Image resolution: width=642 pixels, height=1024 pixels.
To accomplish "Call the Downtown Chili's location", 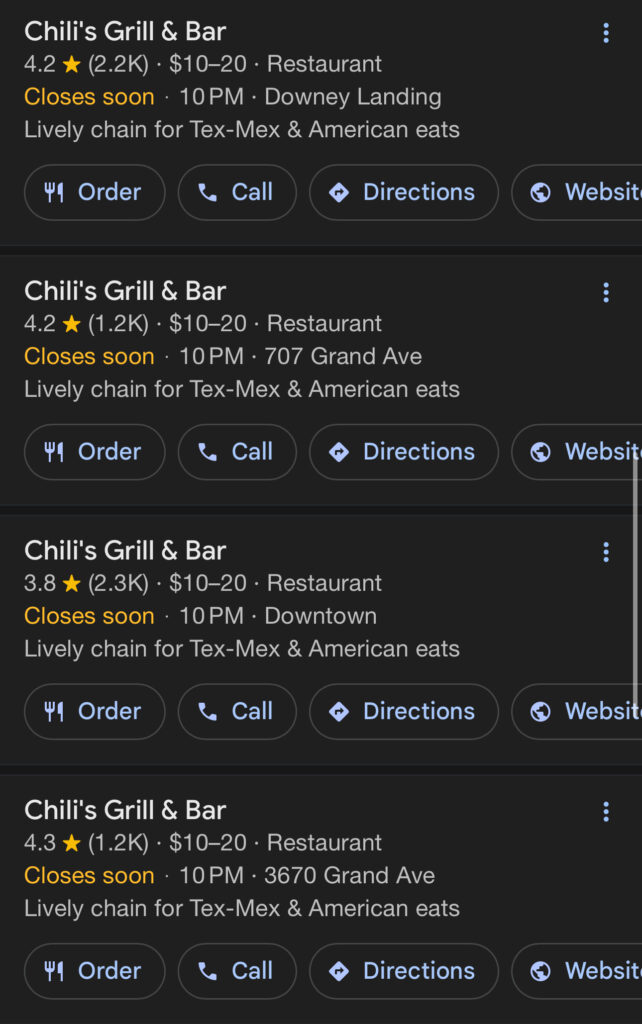I will pos(237,711).
